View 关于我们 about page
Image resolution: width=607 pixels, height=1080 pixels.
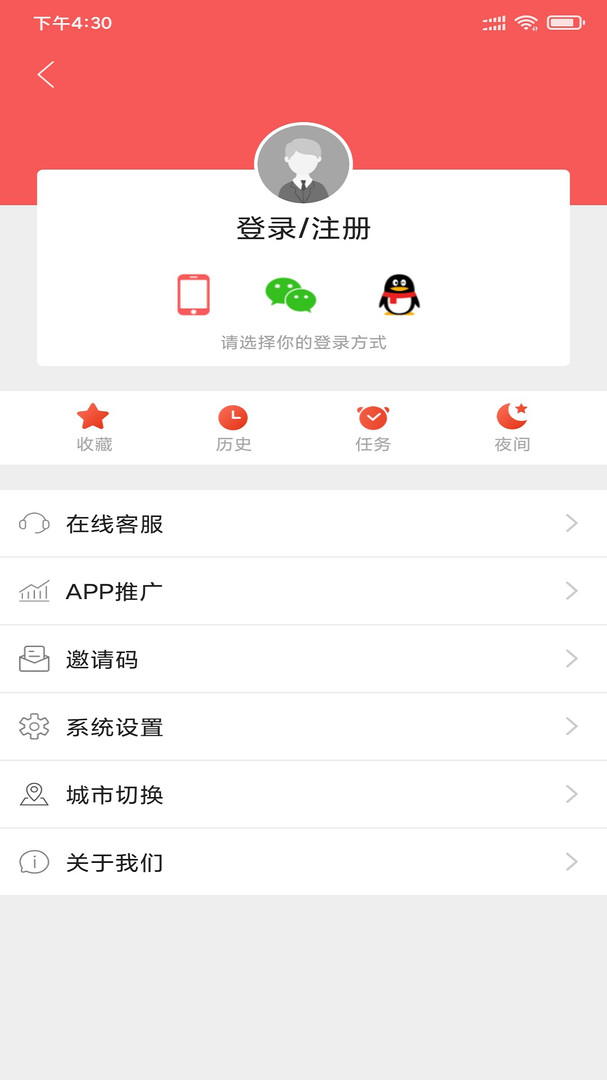pyautogui.click(x=303, y=862)
